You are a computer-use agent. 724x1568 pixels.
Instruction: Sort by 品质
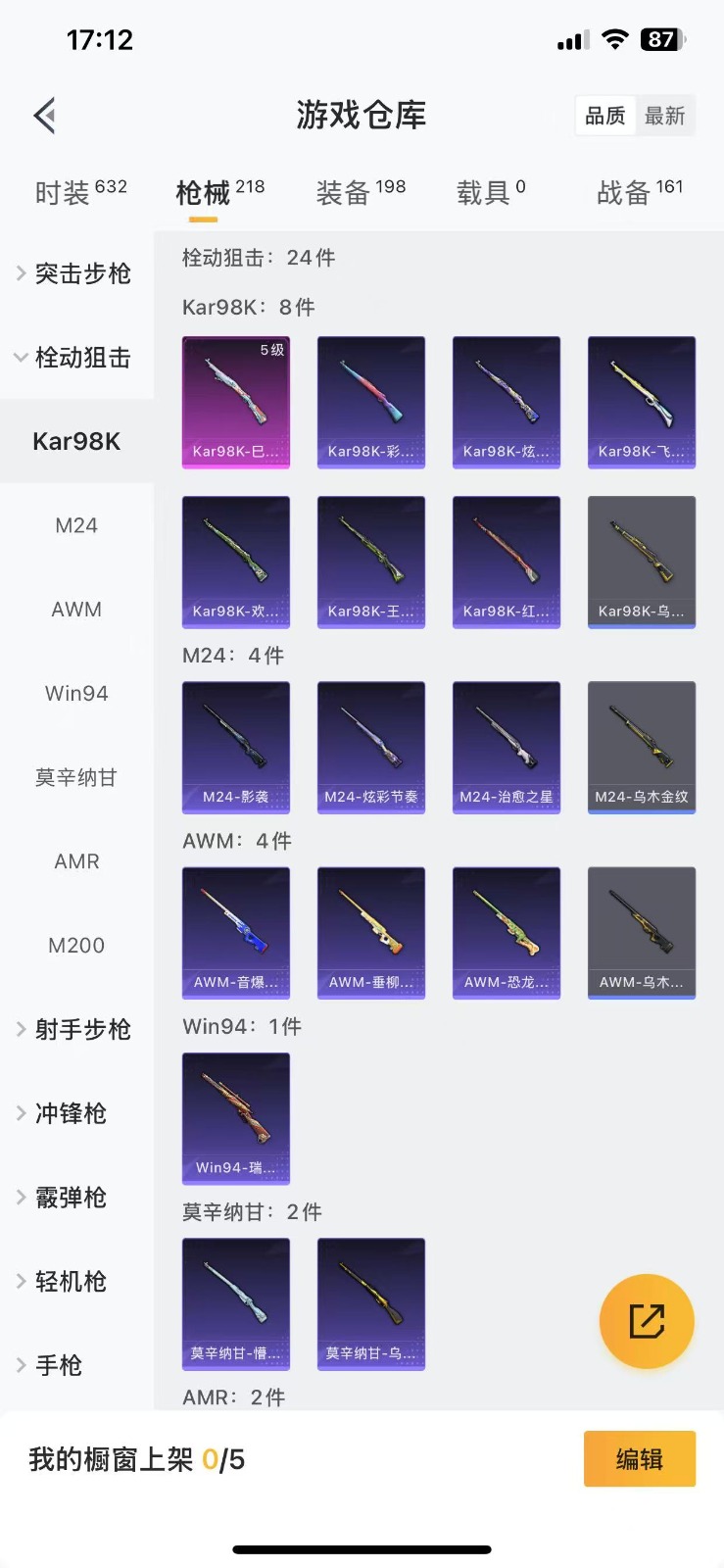[604, 116]
